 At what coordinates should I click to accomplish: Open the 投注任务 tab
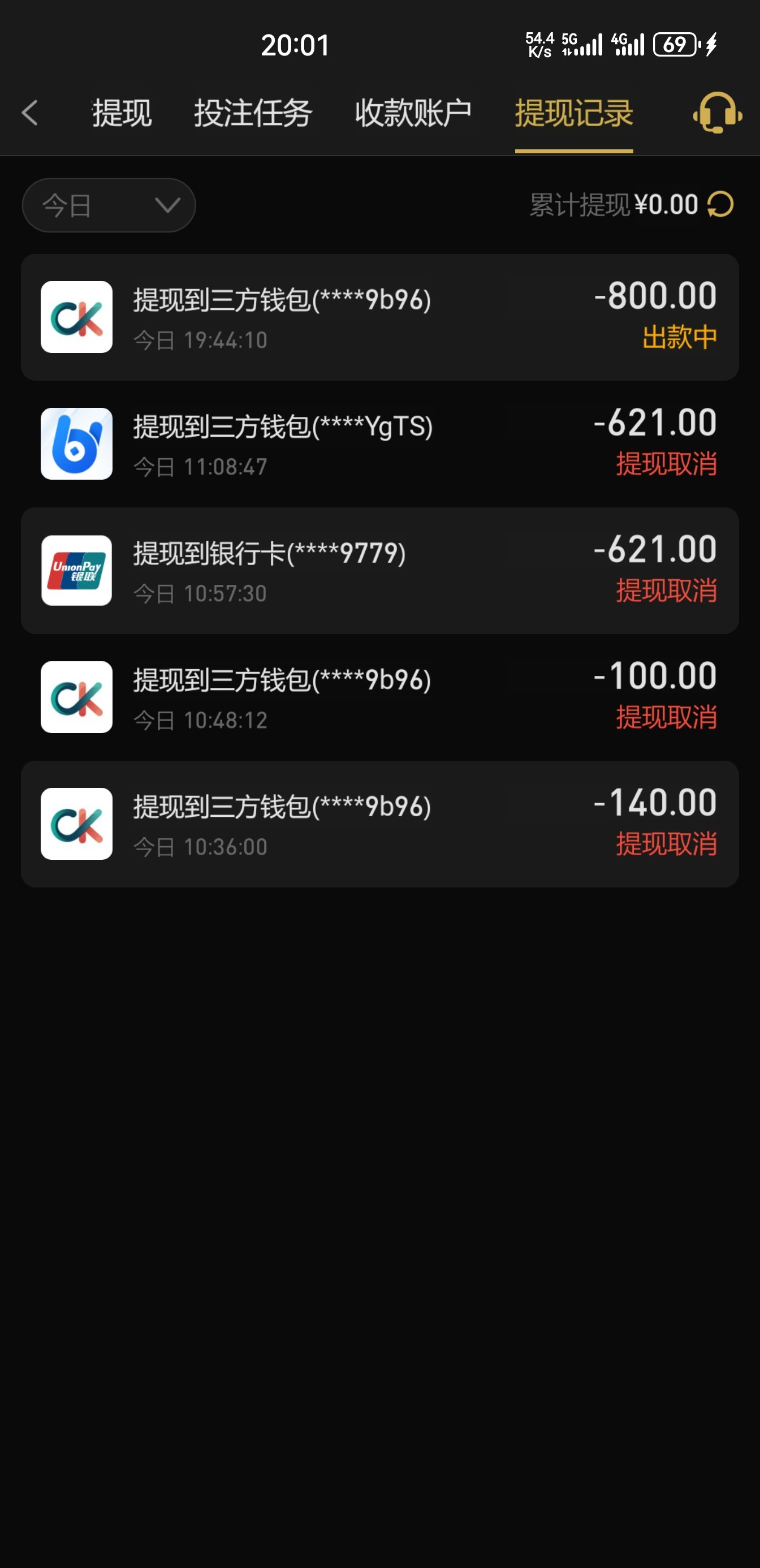coord(253,113)
